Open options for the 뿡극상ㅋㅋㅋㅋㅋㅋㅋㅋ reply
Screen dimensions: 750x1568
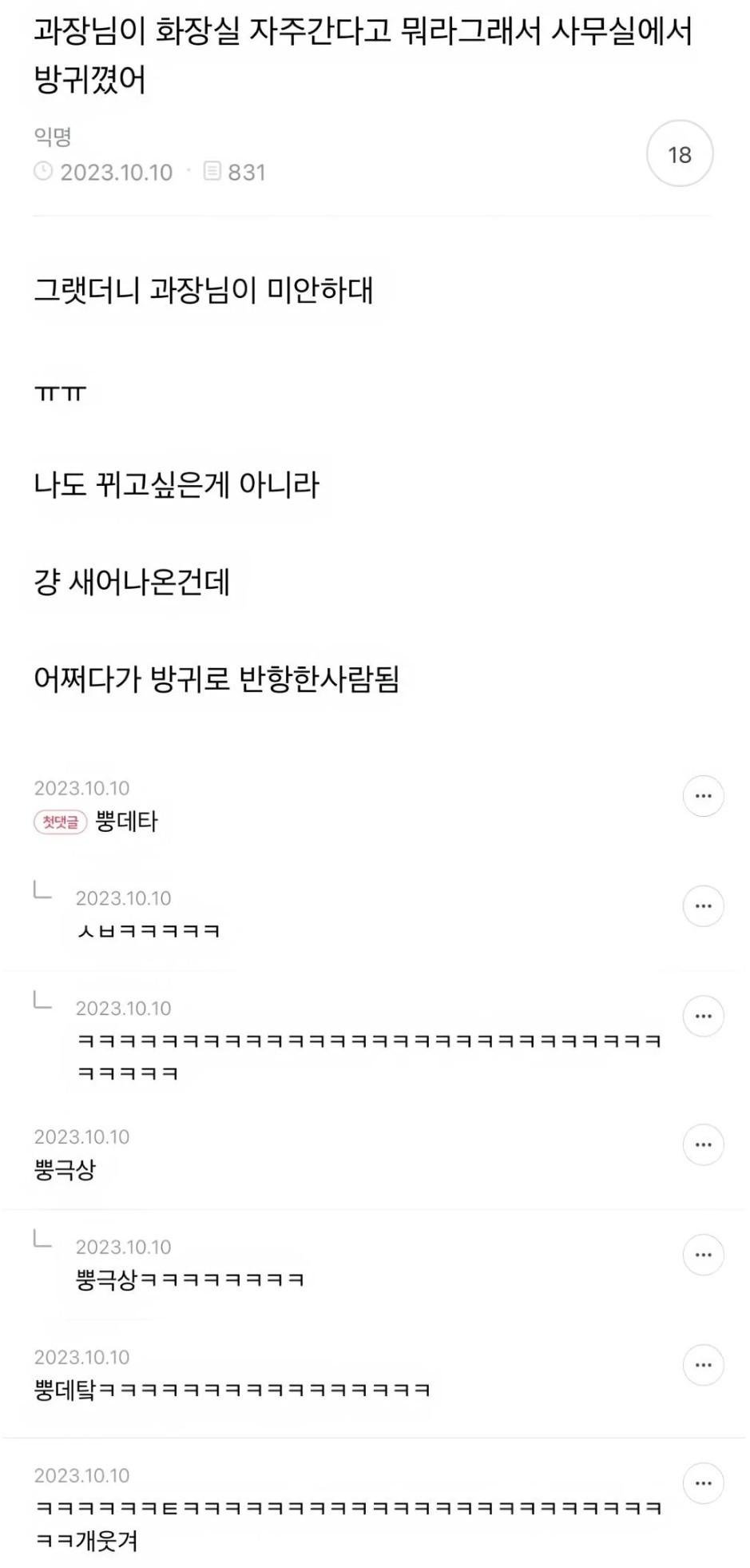(703, 1255)
